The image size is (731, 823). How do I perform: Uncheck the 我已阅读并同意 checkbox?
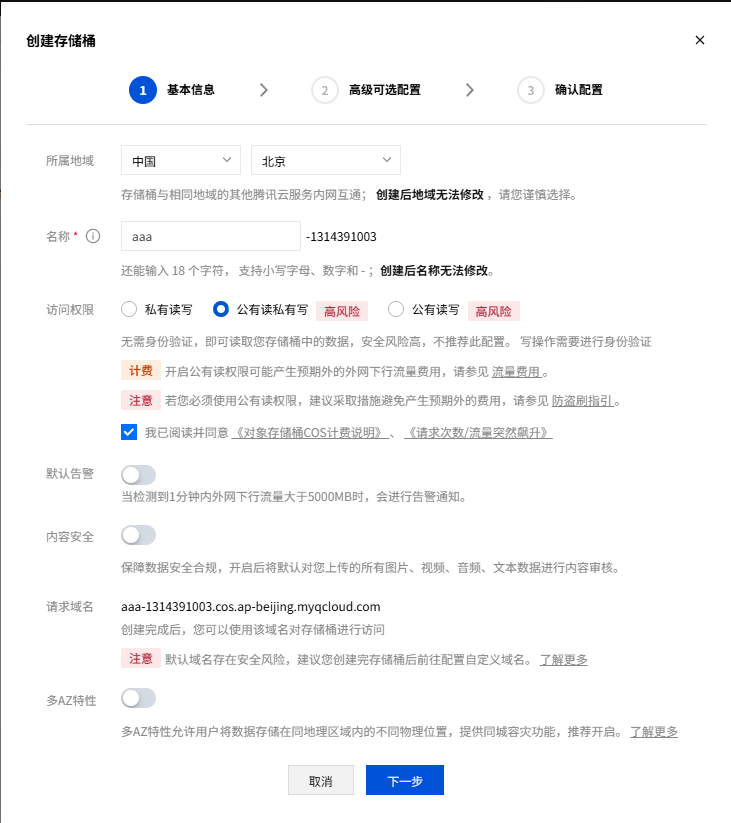point(128,432)
